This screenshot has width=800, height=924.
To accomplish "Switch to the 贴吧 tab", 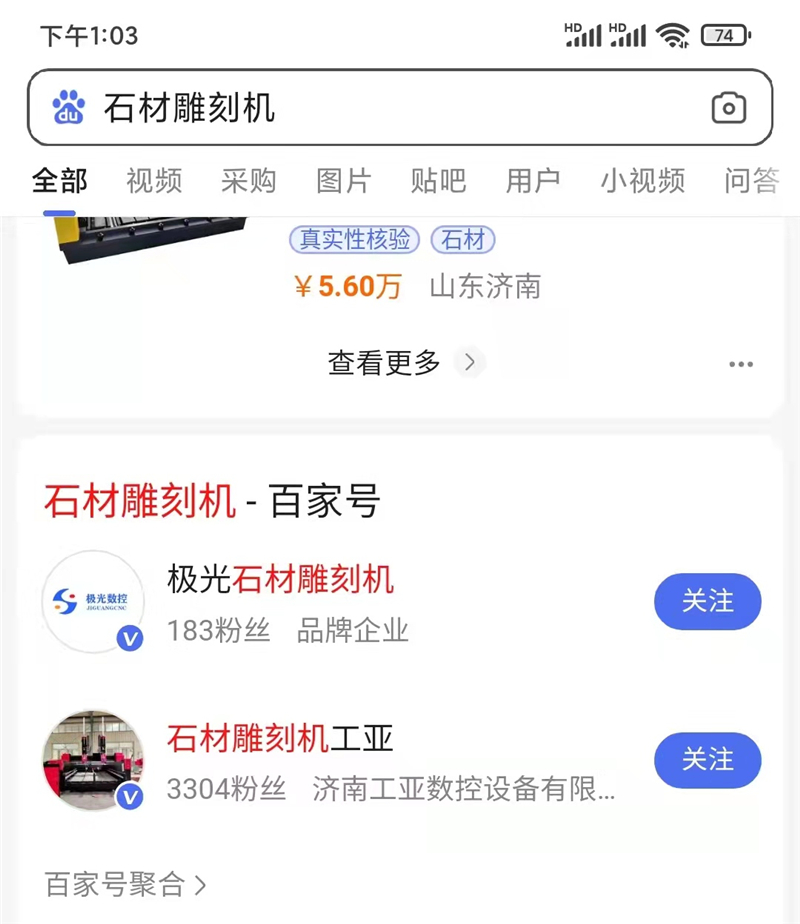I will point(438,181).
